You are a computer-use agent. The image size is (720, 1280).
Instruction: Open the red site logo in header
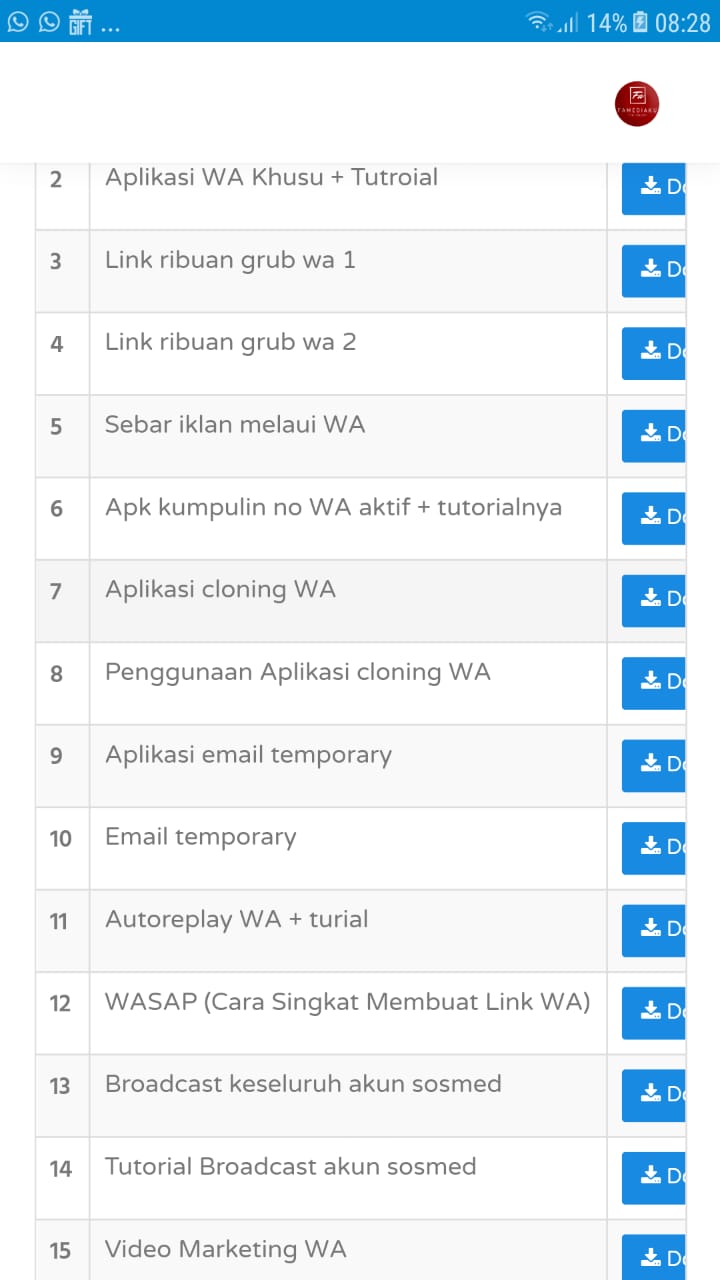click(637, 104)
